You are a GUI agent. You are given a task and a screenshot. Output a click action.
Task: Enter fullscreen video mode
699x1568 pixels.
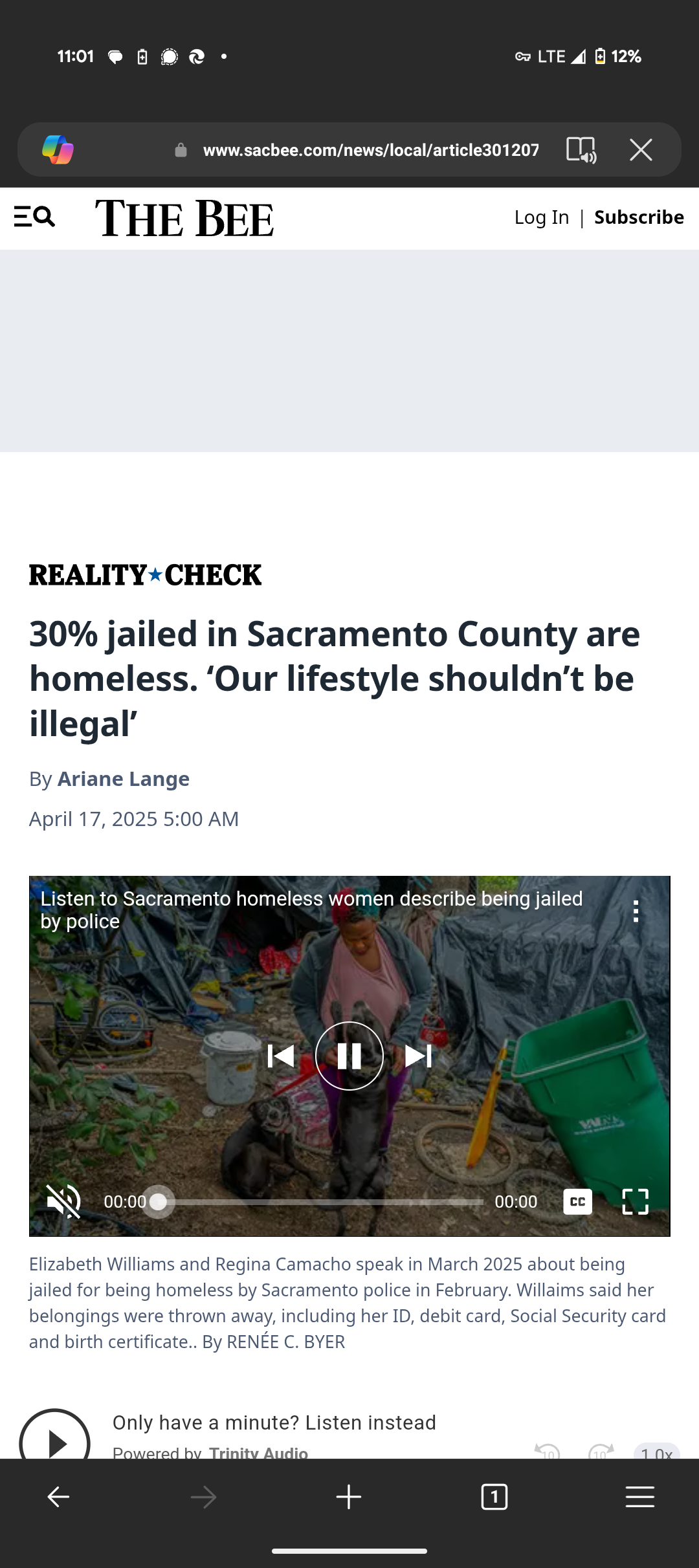[635, 1201]
